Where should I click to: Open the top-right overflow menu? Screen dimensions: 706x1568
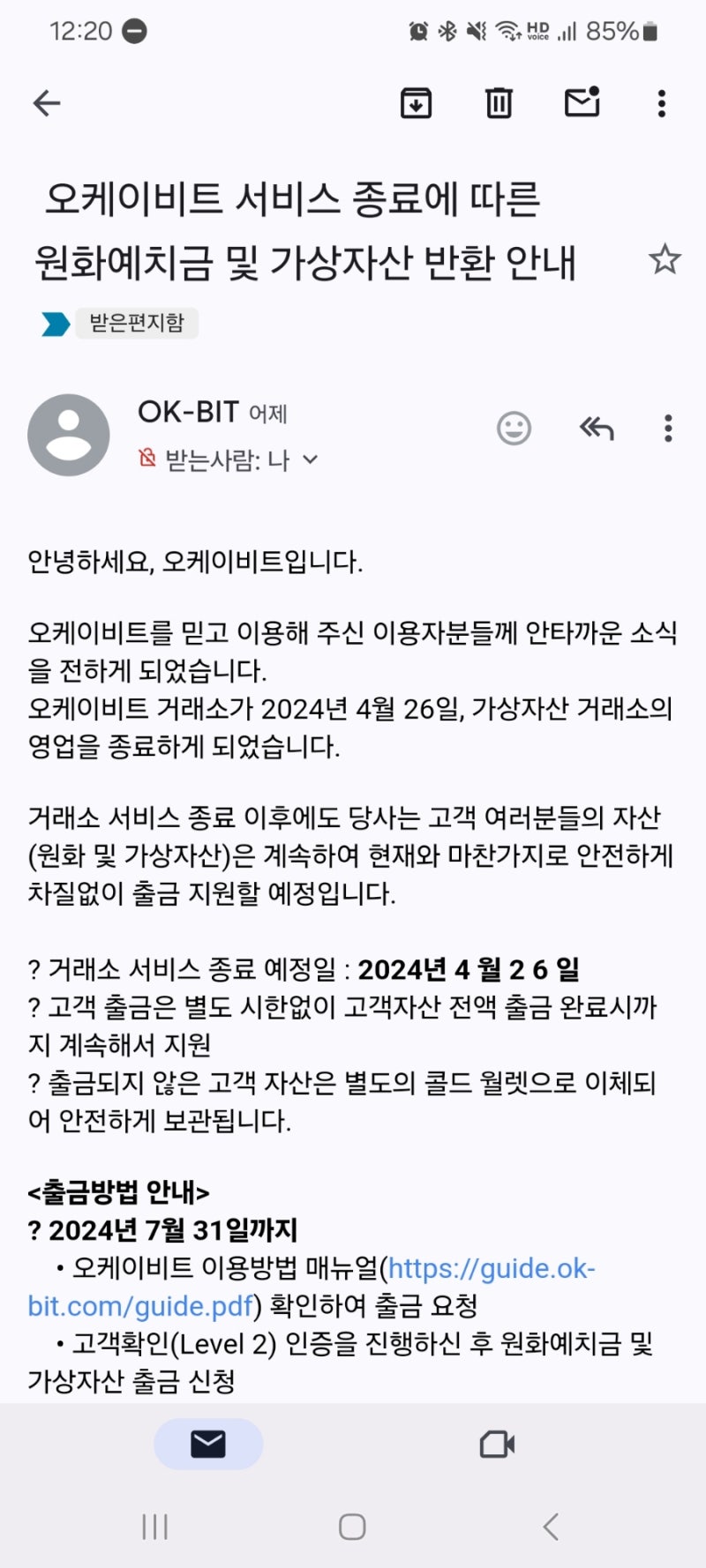click(660, 102)
